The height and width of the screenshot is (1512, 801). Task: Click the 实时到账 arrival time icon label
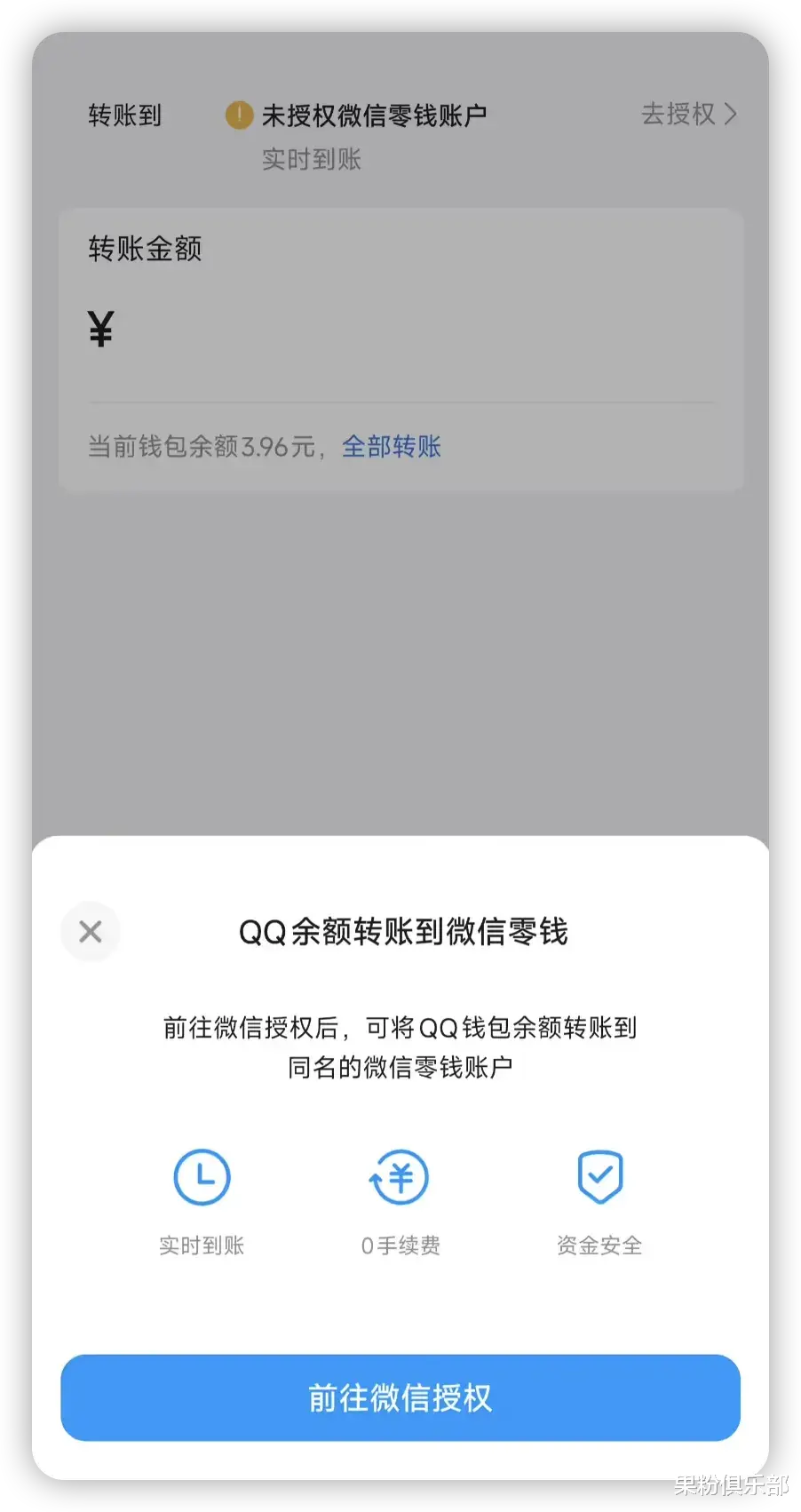click(x=202, y=1245)
